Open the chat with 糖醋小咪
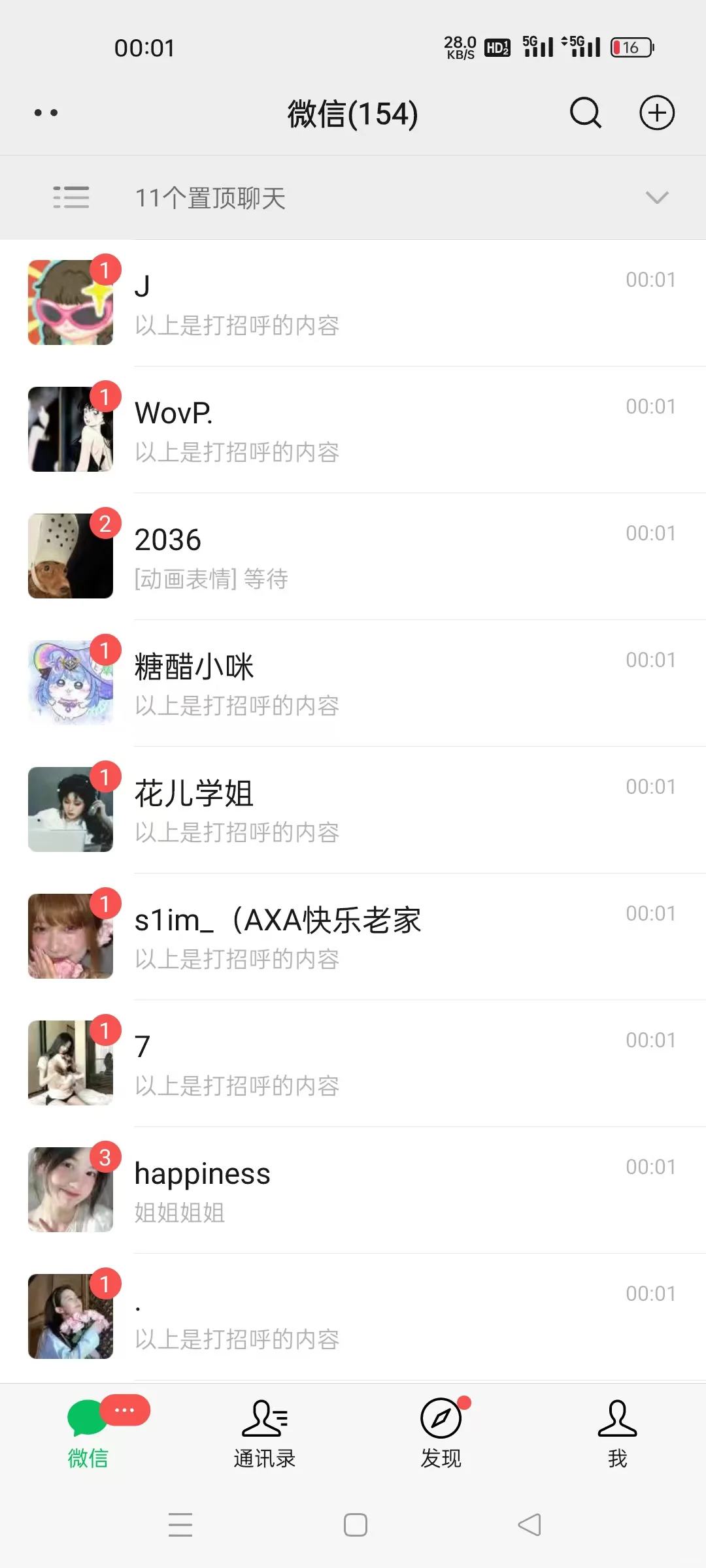 (353, 683)
